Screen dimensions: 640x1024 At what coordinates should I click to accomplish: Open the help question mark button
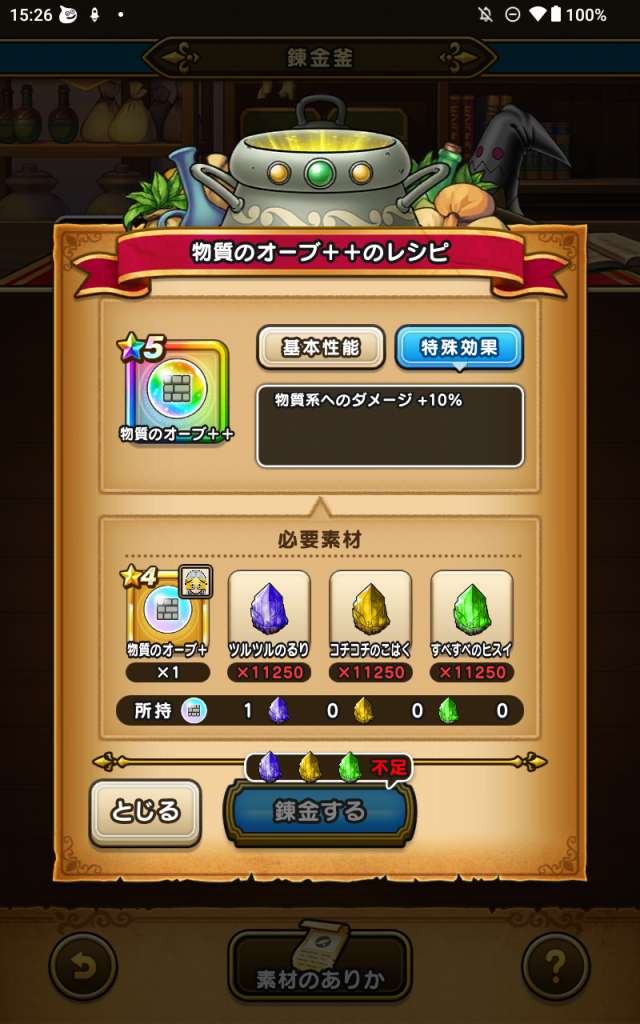(556, 966)
